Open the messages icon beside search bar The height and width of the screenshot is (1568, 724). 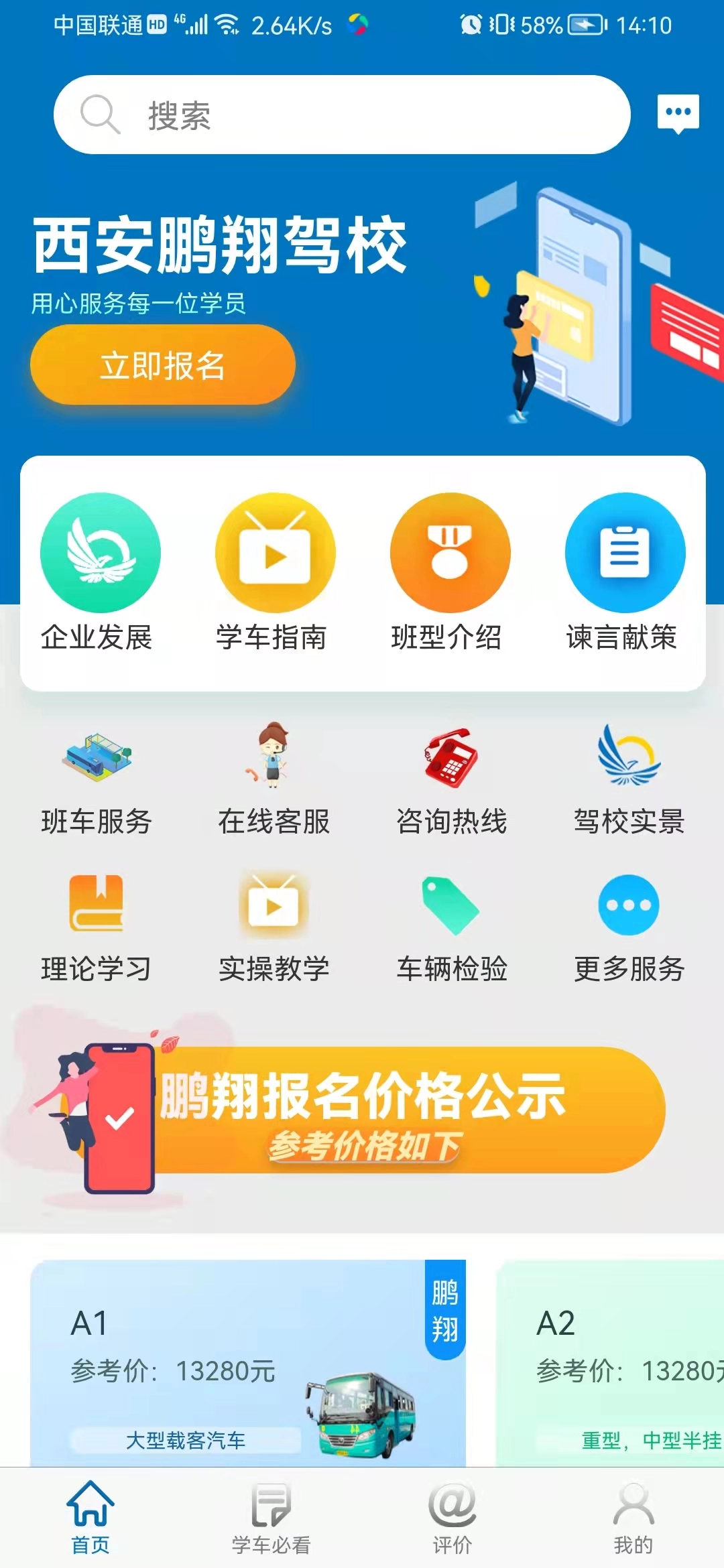click(679, 113)
